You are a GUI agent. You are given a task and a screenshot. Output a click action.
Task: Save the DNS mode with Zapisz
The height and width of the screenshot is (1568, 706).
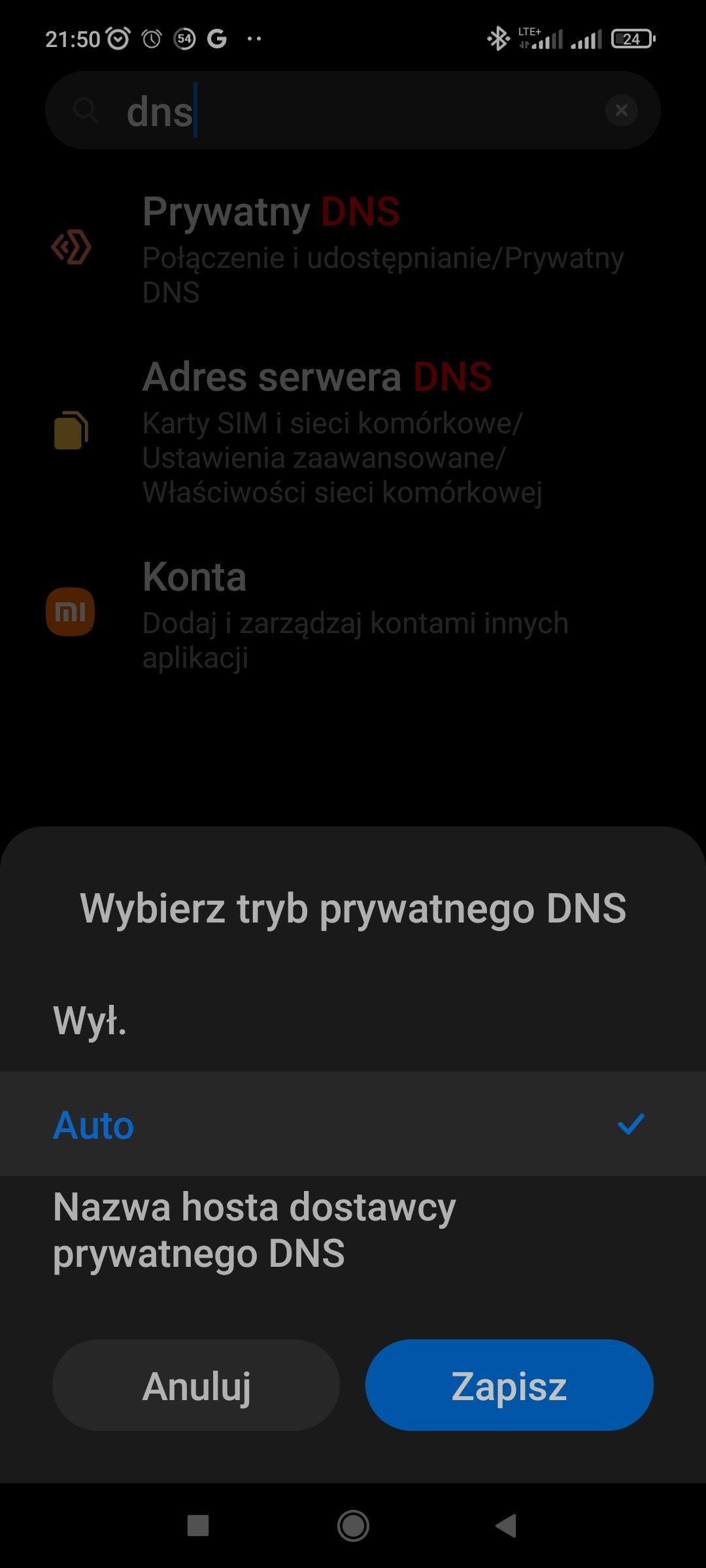tap(509, 1386)
